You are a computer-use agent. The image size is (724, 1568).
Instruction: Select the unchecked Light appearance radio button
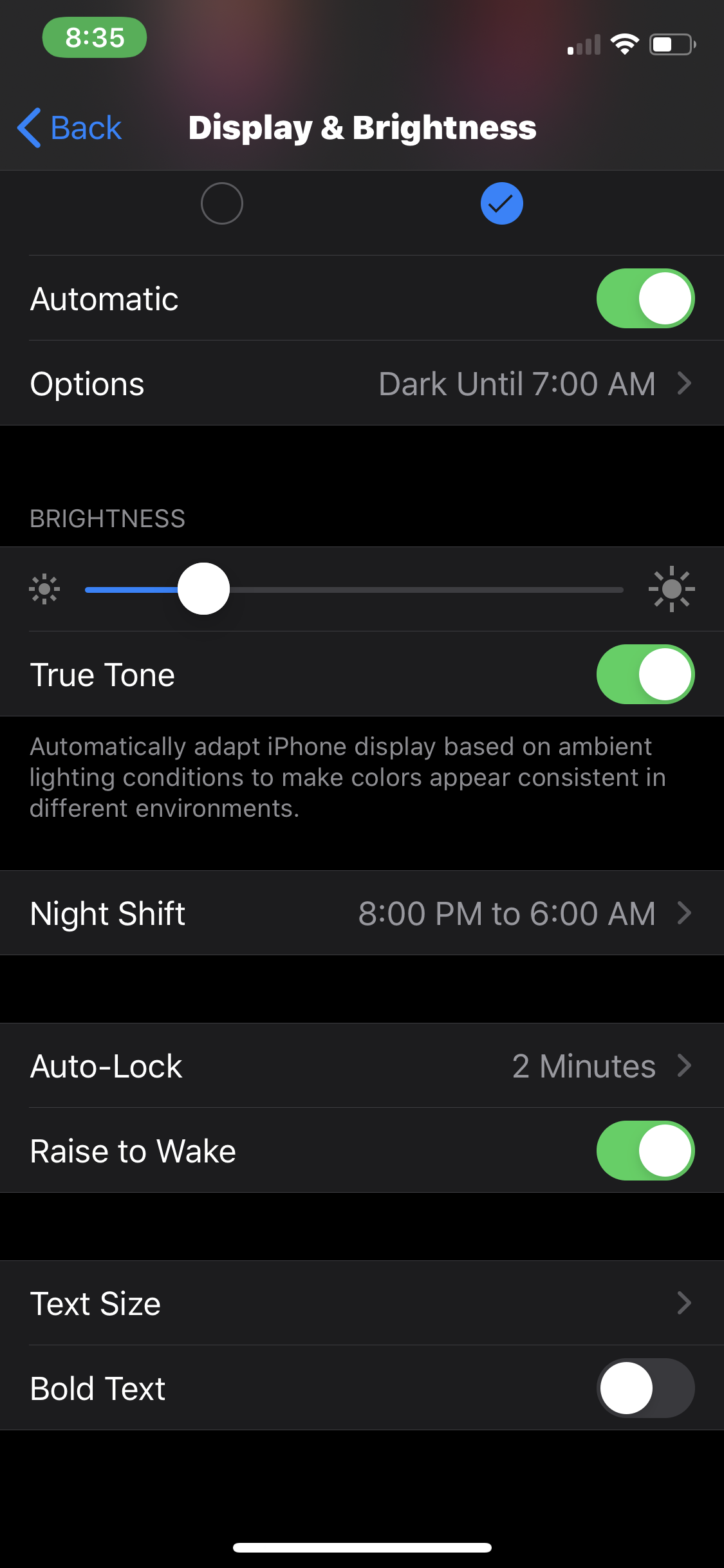tap(221, 203)
